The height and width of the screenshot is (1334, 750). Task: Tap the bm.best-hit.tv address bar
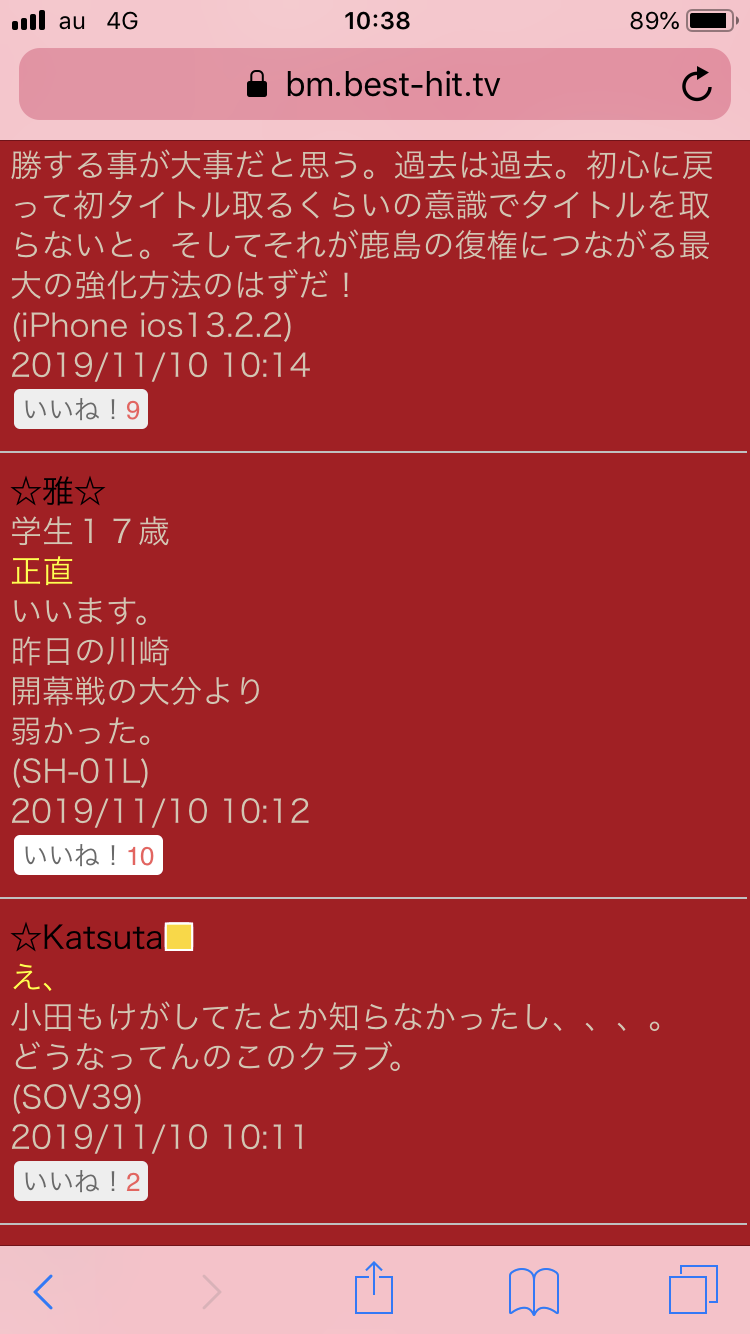[375, 85]
